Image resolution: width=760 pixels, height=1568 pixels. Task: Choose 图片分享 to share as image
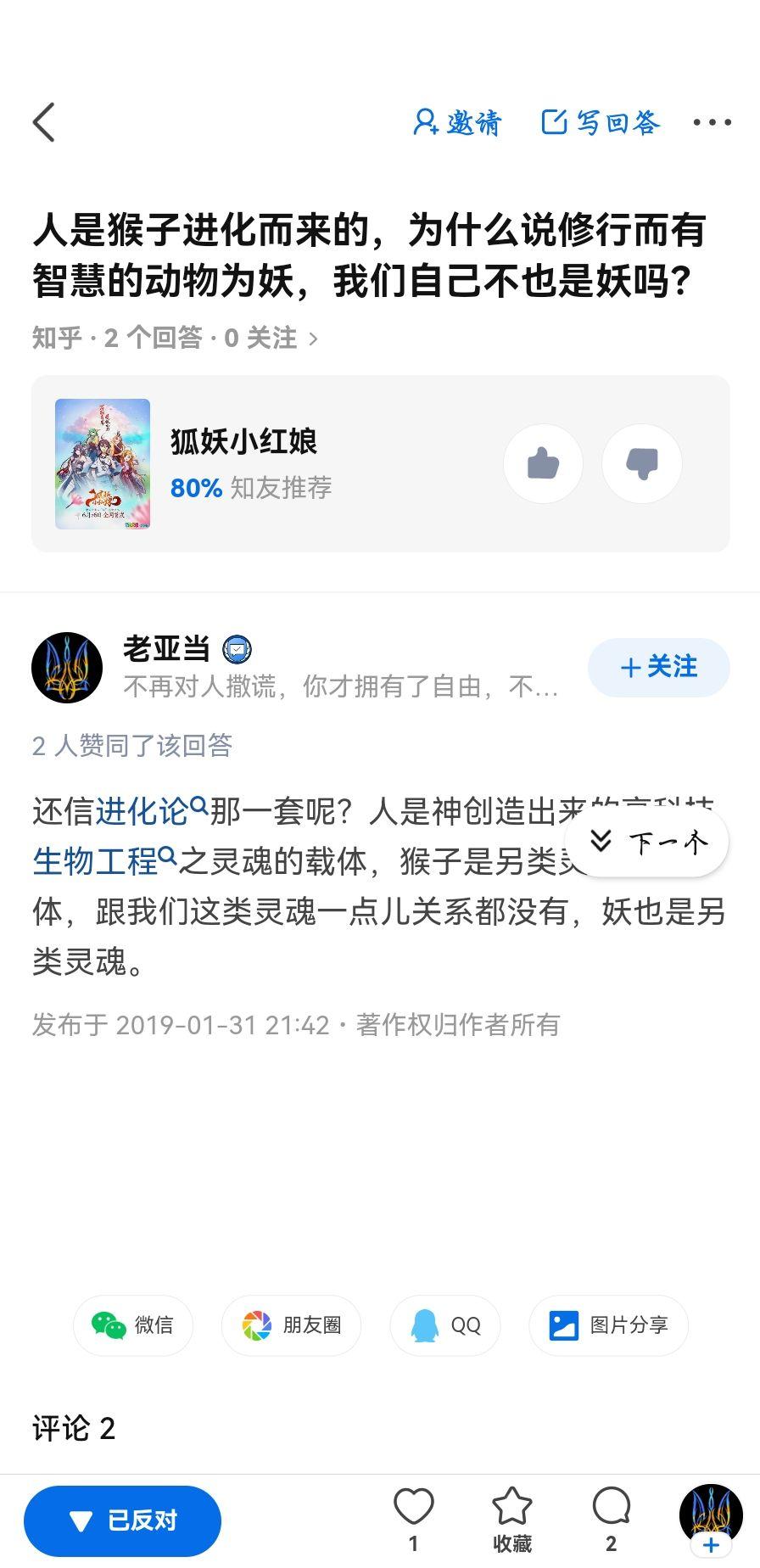[x=608, y=1325]
